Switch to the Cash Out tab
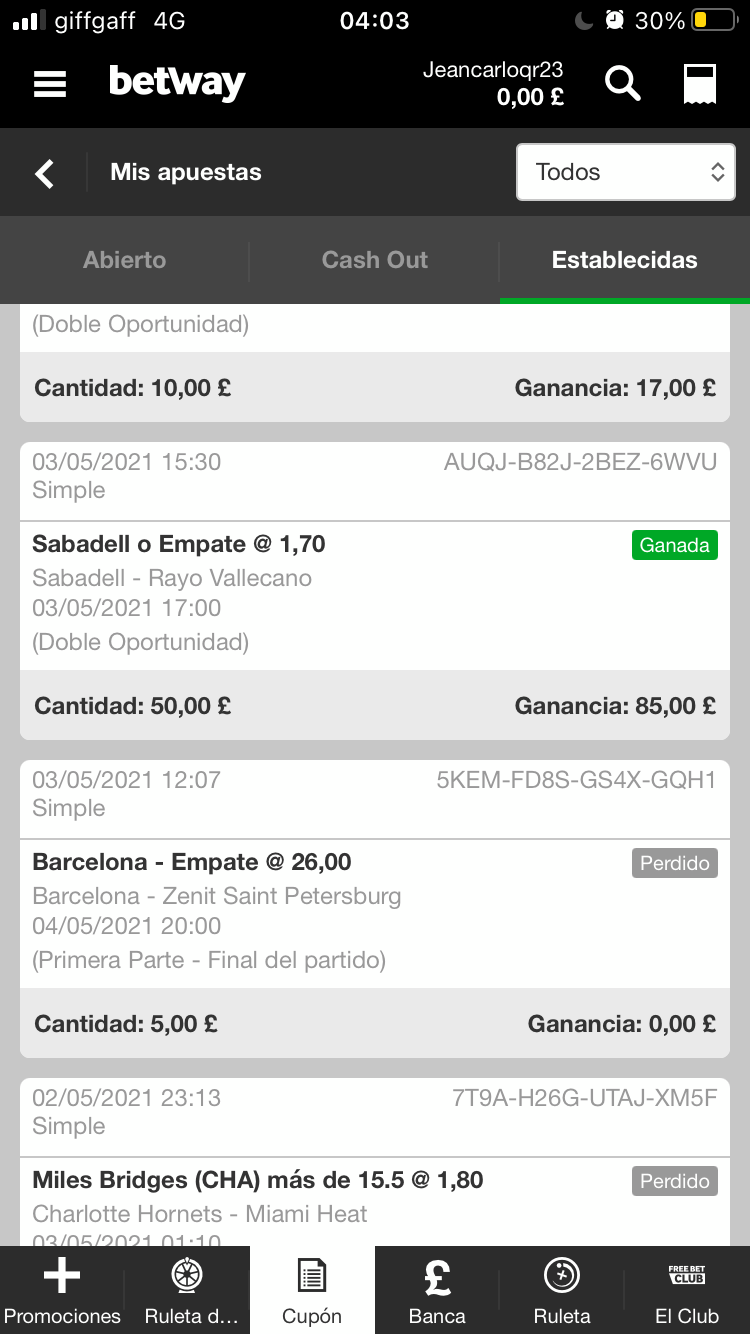The width and height of the screenshot is (750, 1334). (375, 260)
